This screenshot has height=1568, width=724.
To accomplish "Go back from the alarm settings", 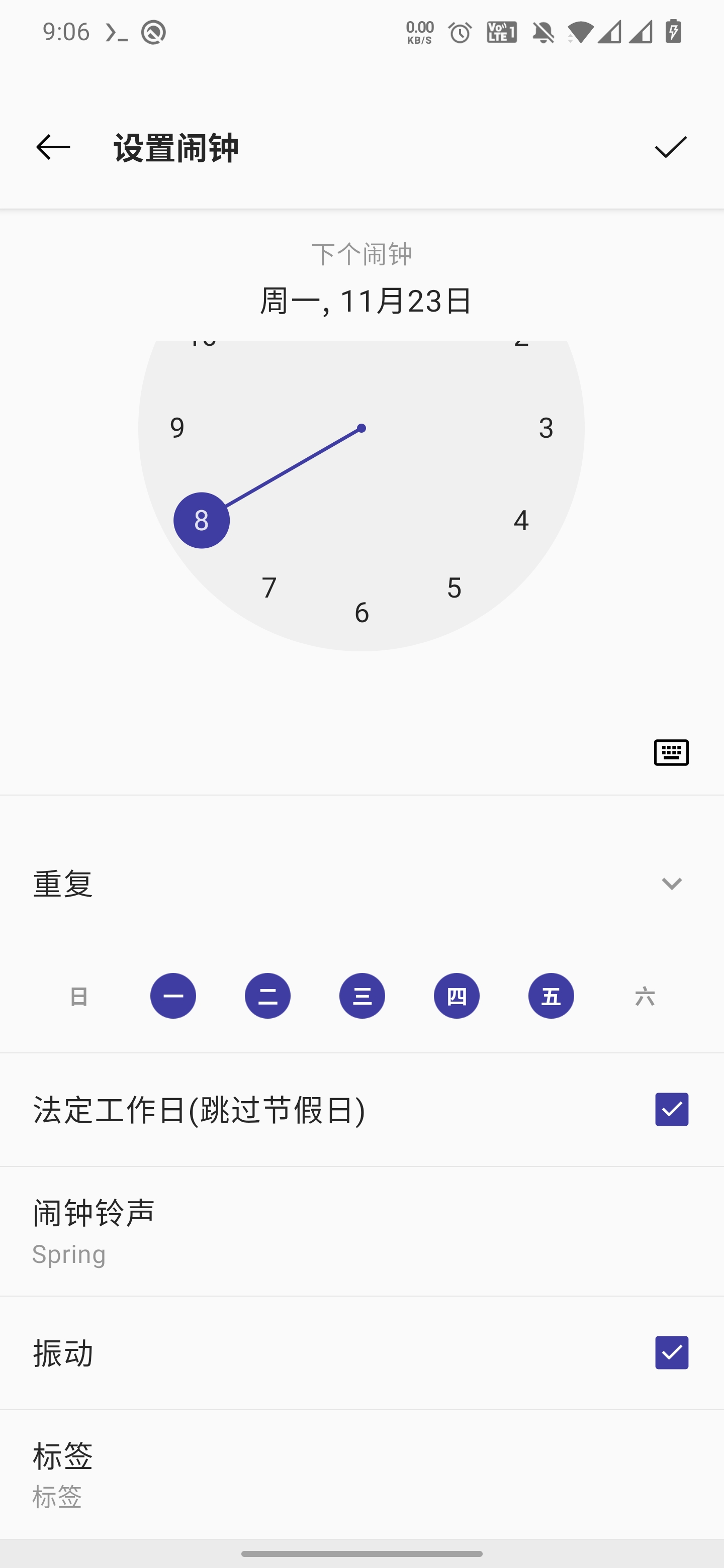I will point(53,147).
